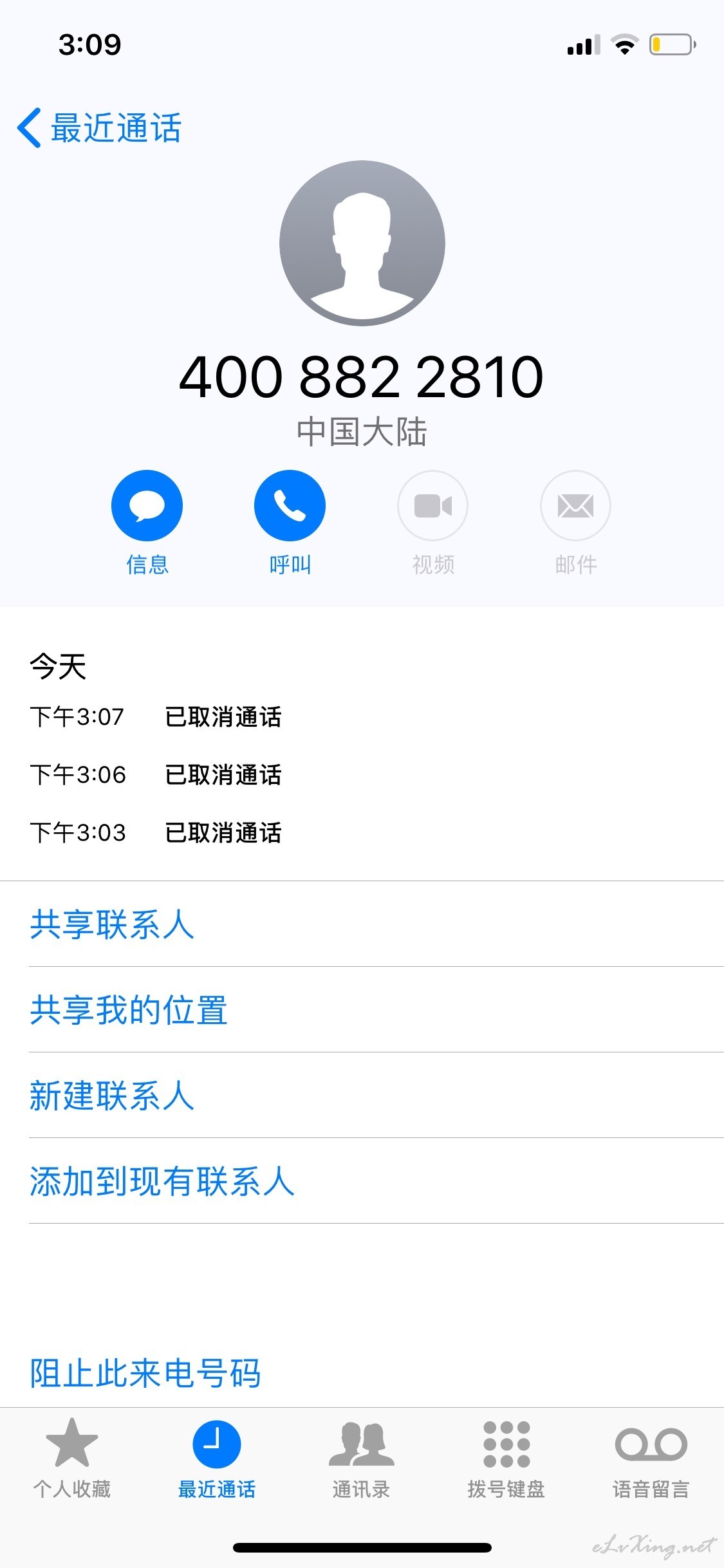This screenshot has width=724, height=1568.
Task: Tap 添加到现有联系人
Action: point(162,1181)
